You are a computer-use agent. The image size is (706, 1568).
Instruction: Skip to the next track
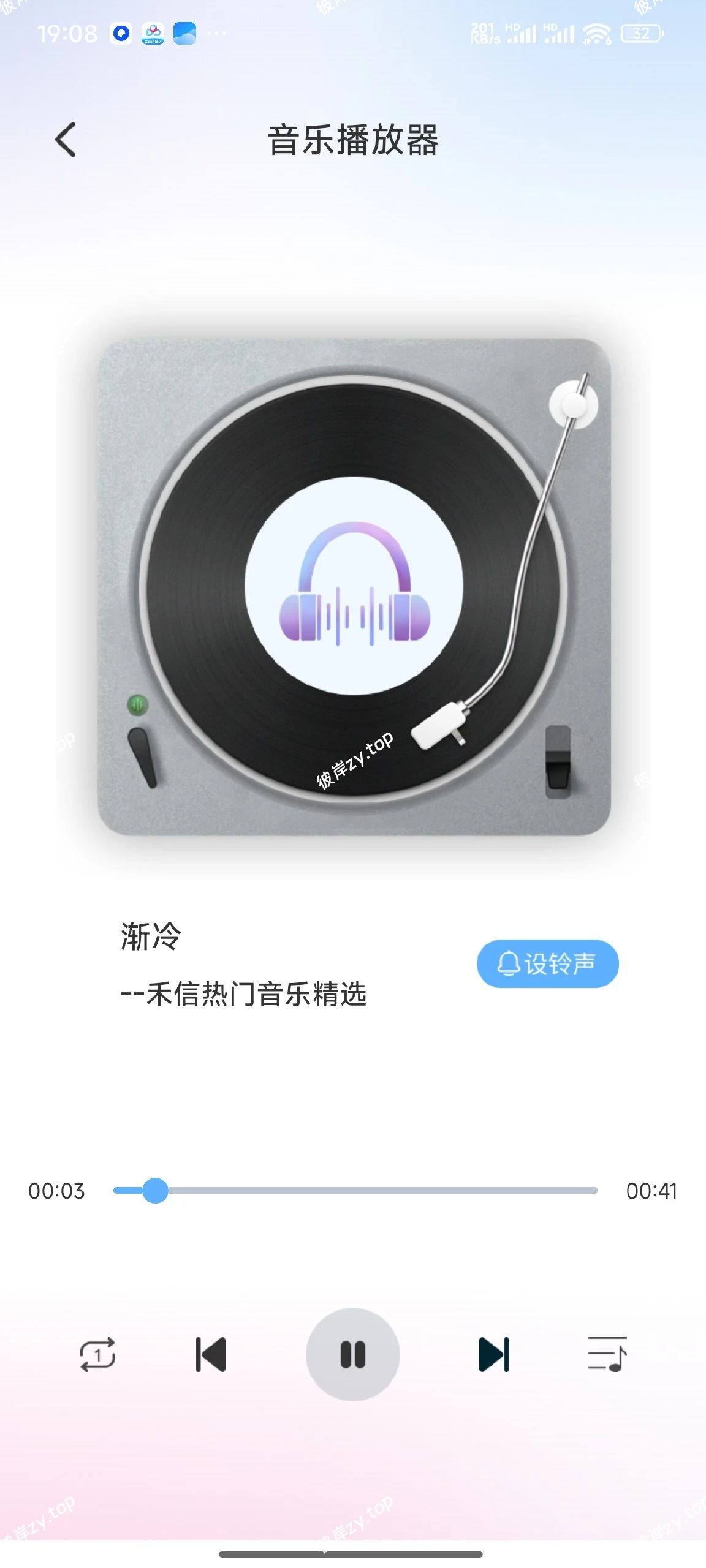493,1354
